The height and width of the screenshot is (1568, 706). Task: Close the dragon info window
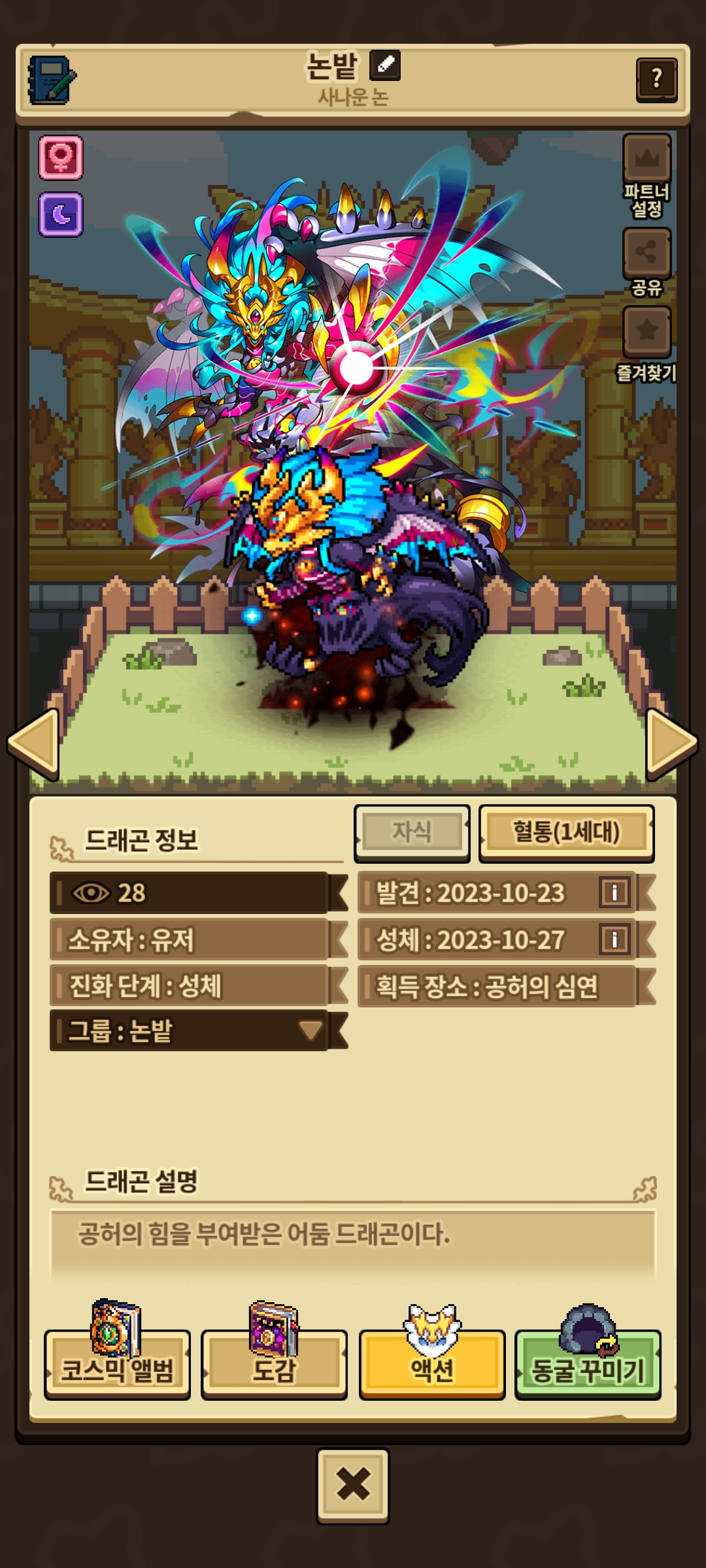tap(353, 1485)
